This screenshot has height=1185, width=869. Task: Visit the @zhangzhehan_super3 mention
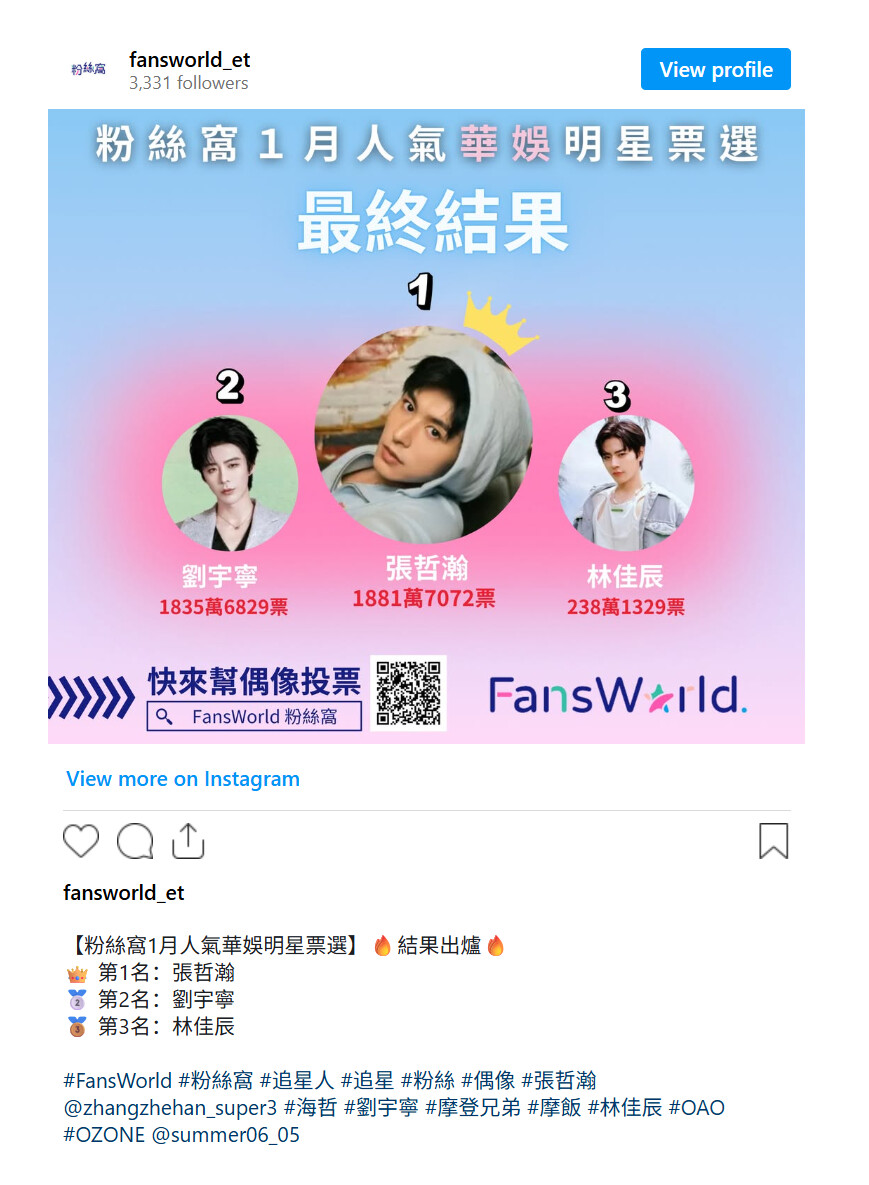[170, 1108]
